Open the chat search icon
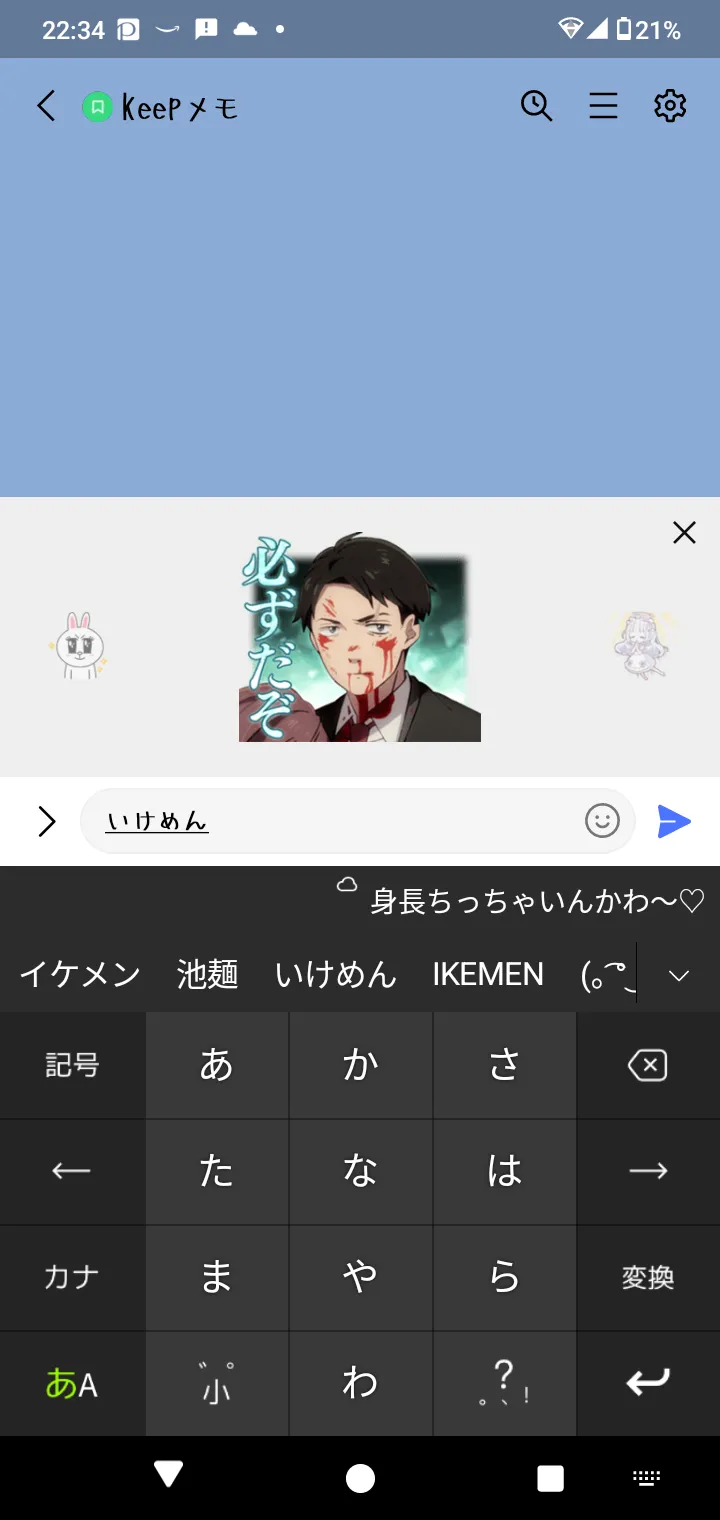The height and width of the screenshot is (1520, 720). [537, 105]
